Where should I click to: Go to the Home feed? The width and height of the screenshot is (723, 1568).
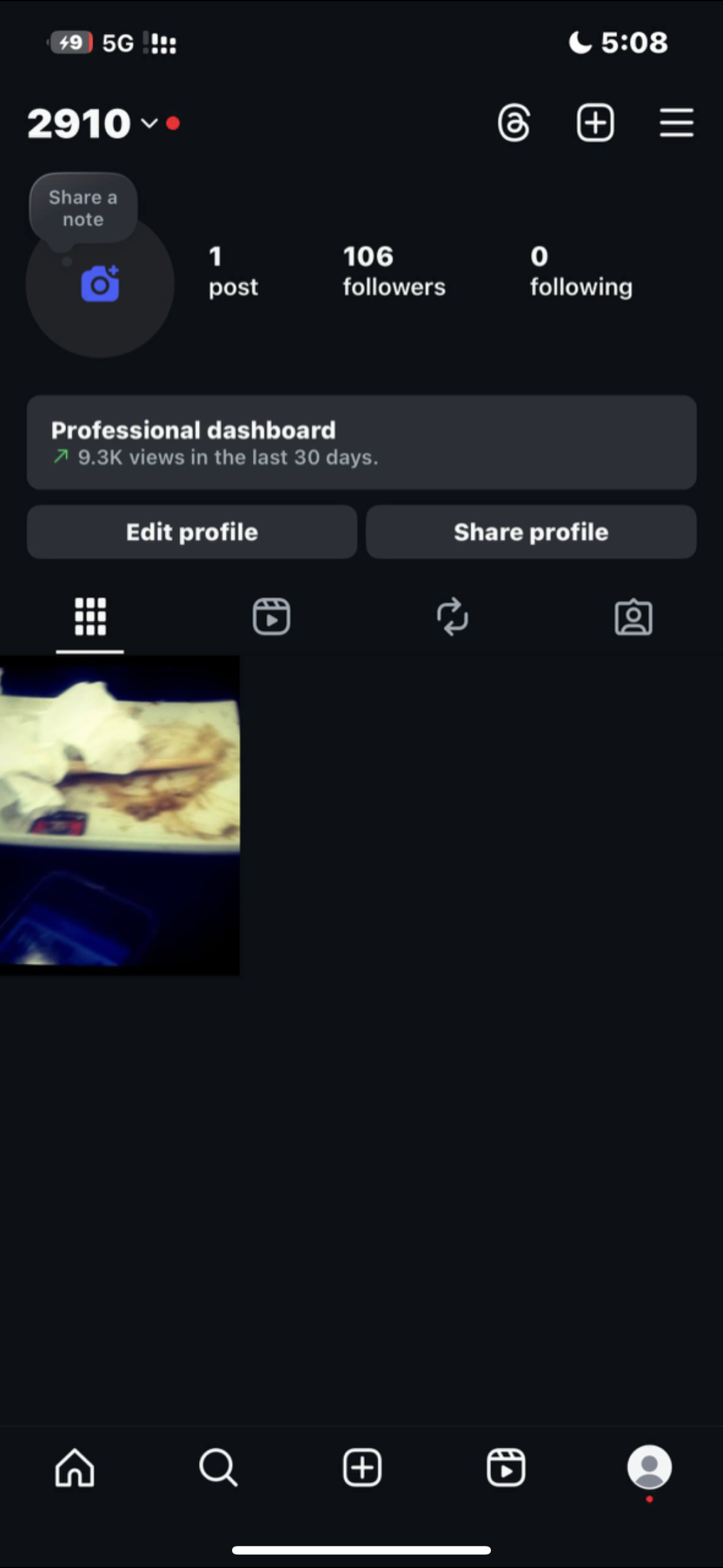[75, 1468]
